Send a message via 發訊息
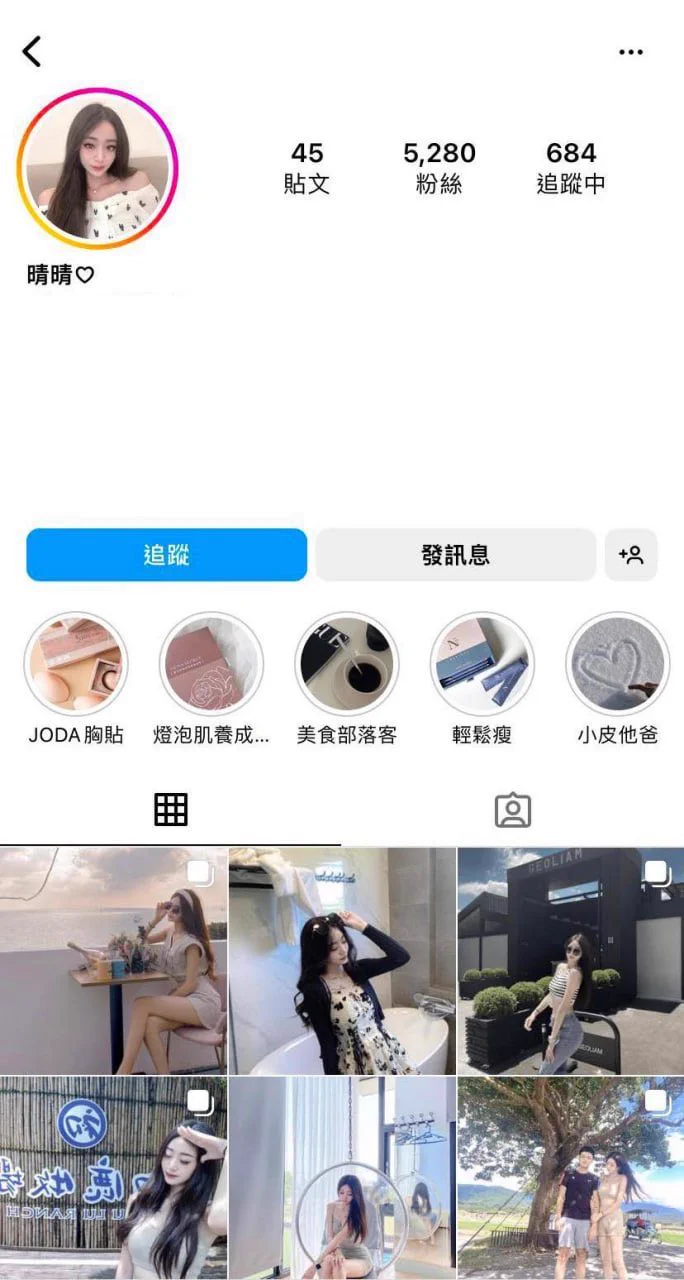 pos(455,555)
